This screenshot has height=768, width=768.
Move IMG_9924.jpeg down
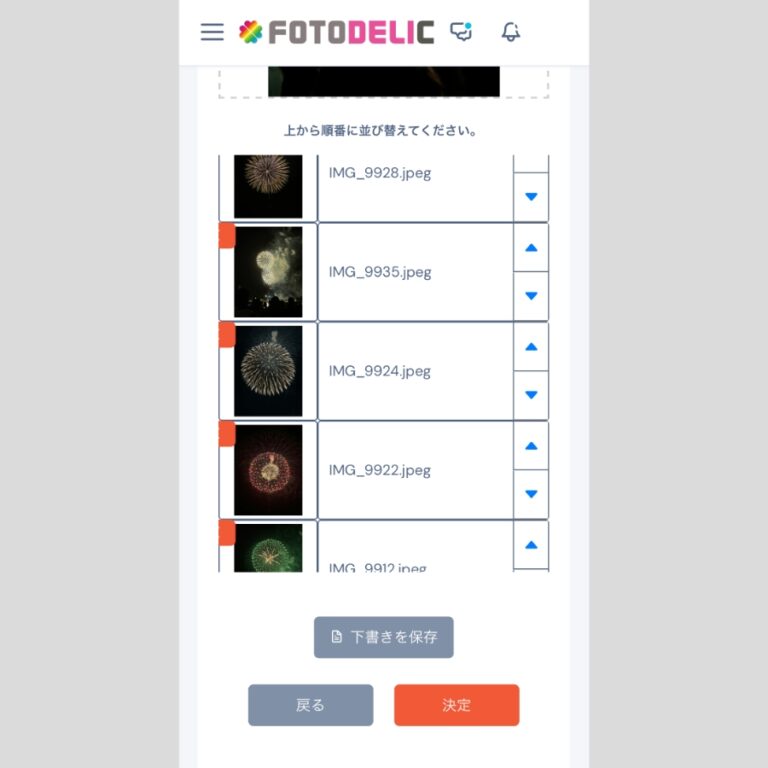coord(531,395)
